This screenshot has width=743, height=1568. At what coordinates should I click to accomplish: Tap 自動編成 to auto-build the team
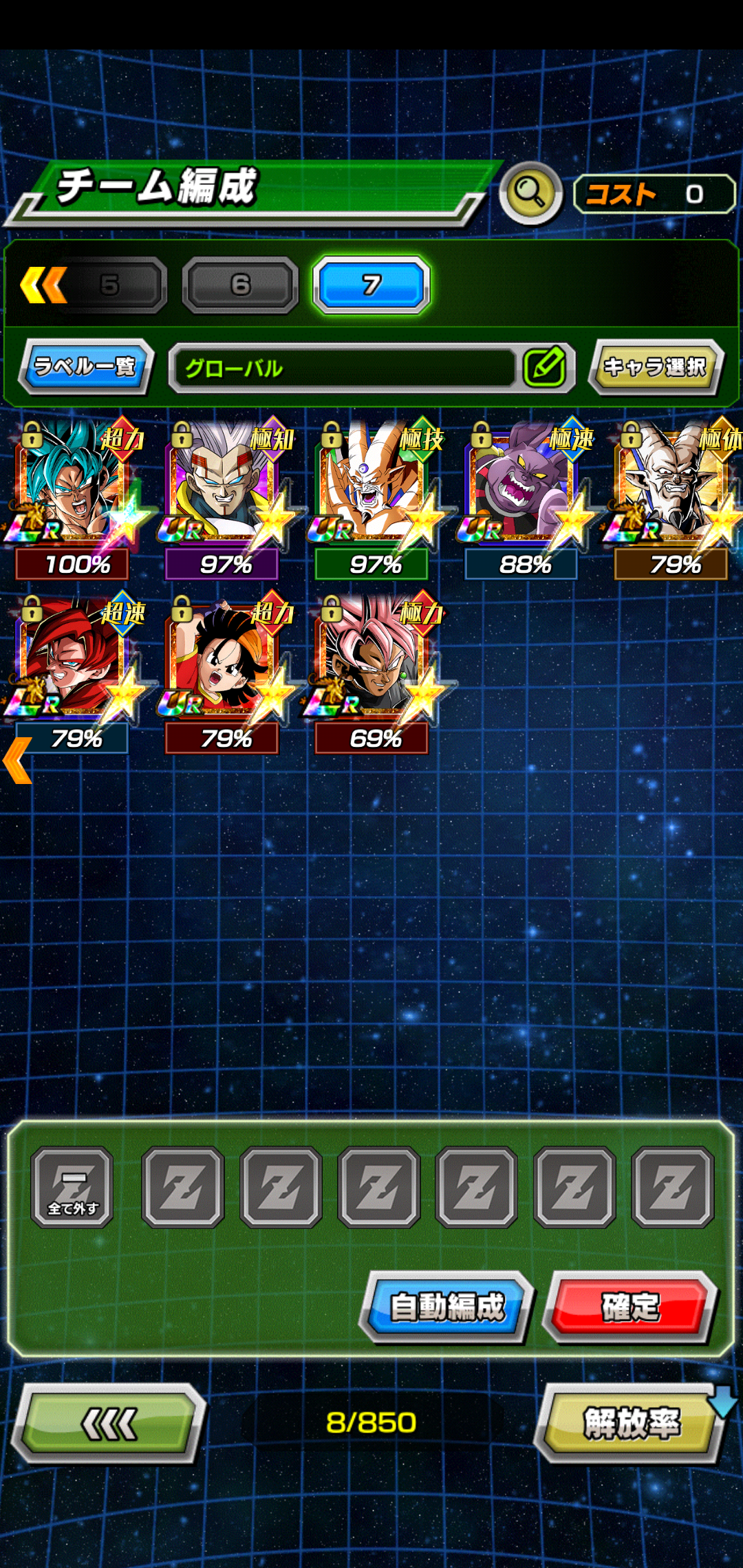(x=447, y=1307)
